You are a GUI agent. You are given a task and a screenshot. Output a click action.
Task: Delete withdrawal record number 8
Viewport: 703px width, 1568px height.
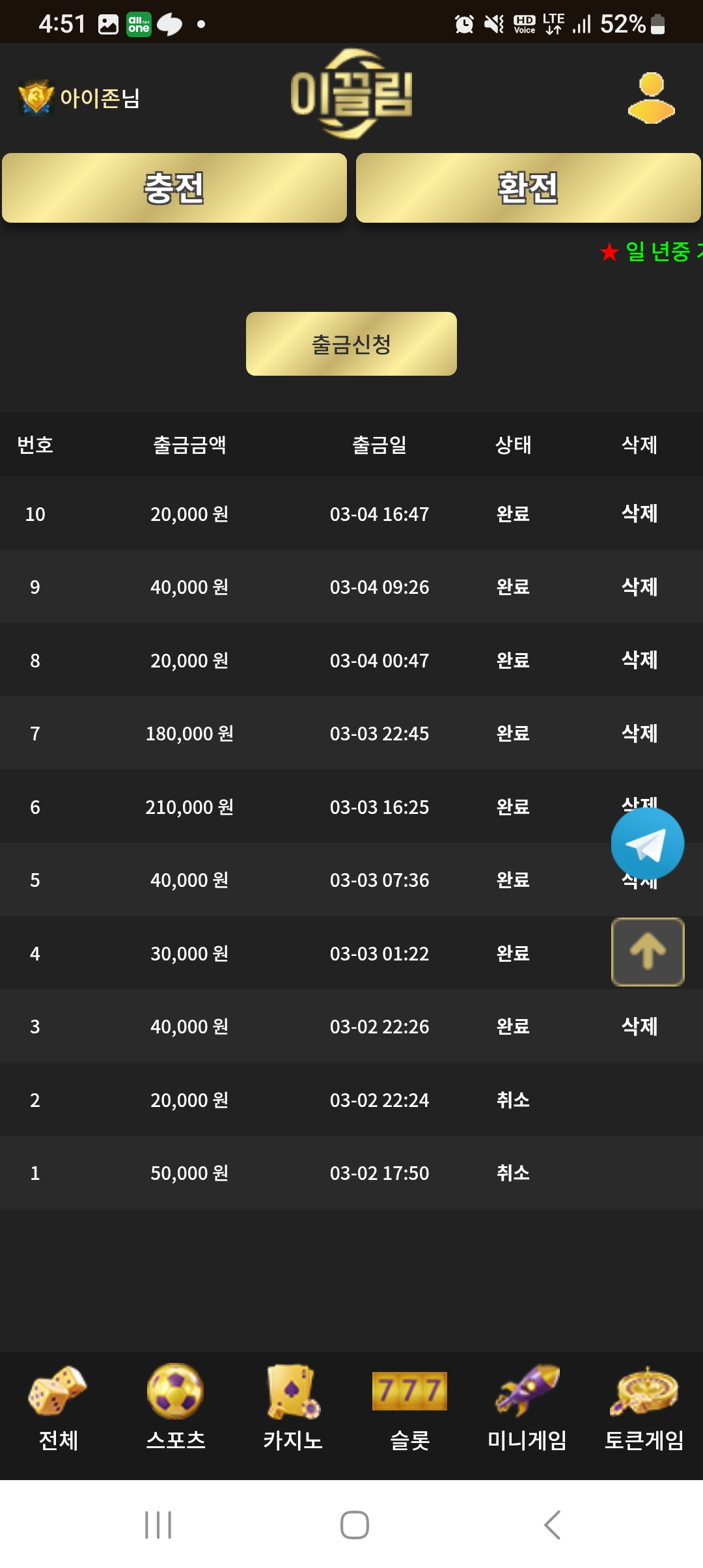point(639,660)
